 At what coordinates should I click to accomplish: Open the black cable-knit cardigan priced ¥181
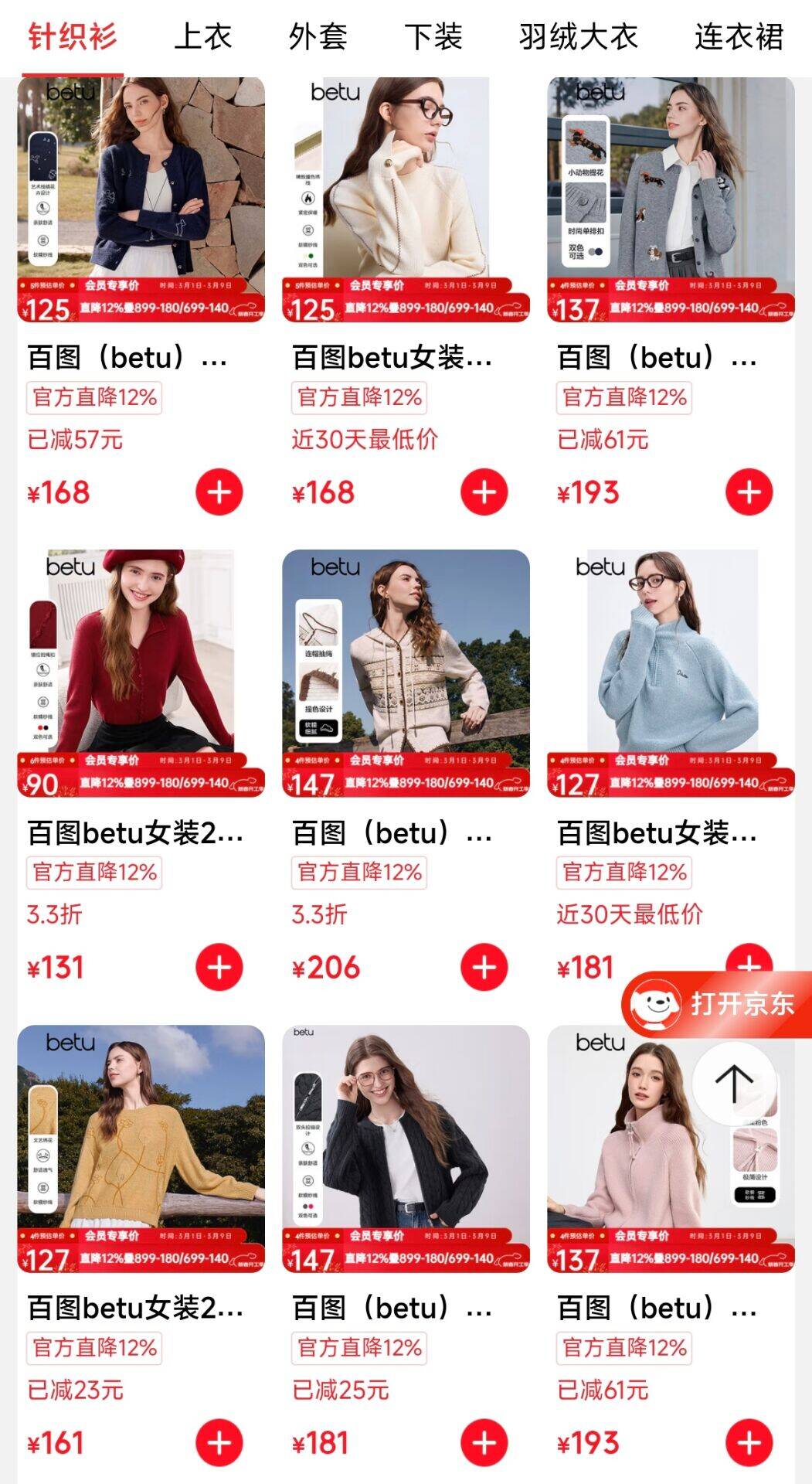[x=406, y=1148]
